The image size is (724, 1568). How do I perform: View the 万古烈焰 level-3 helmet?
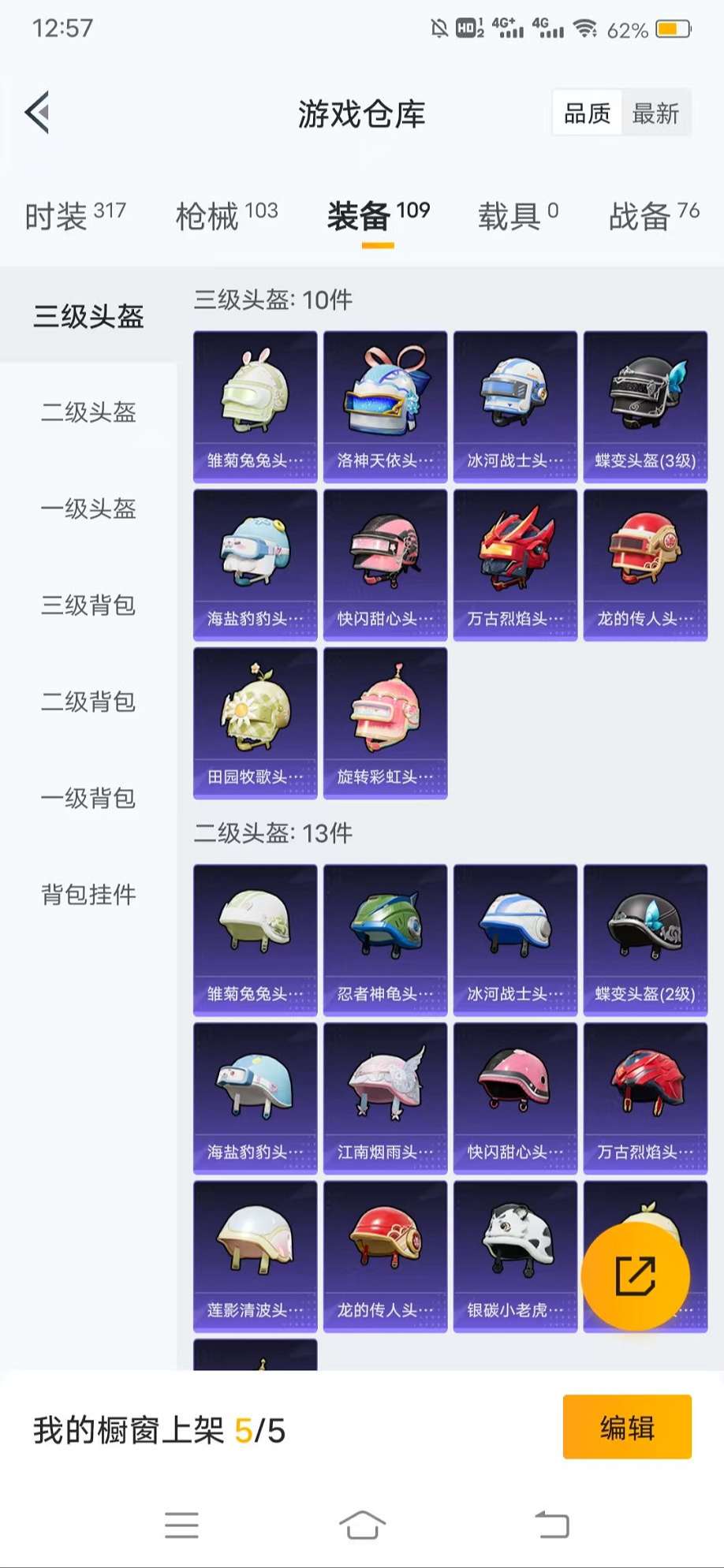click(x=515, y=564)
